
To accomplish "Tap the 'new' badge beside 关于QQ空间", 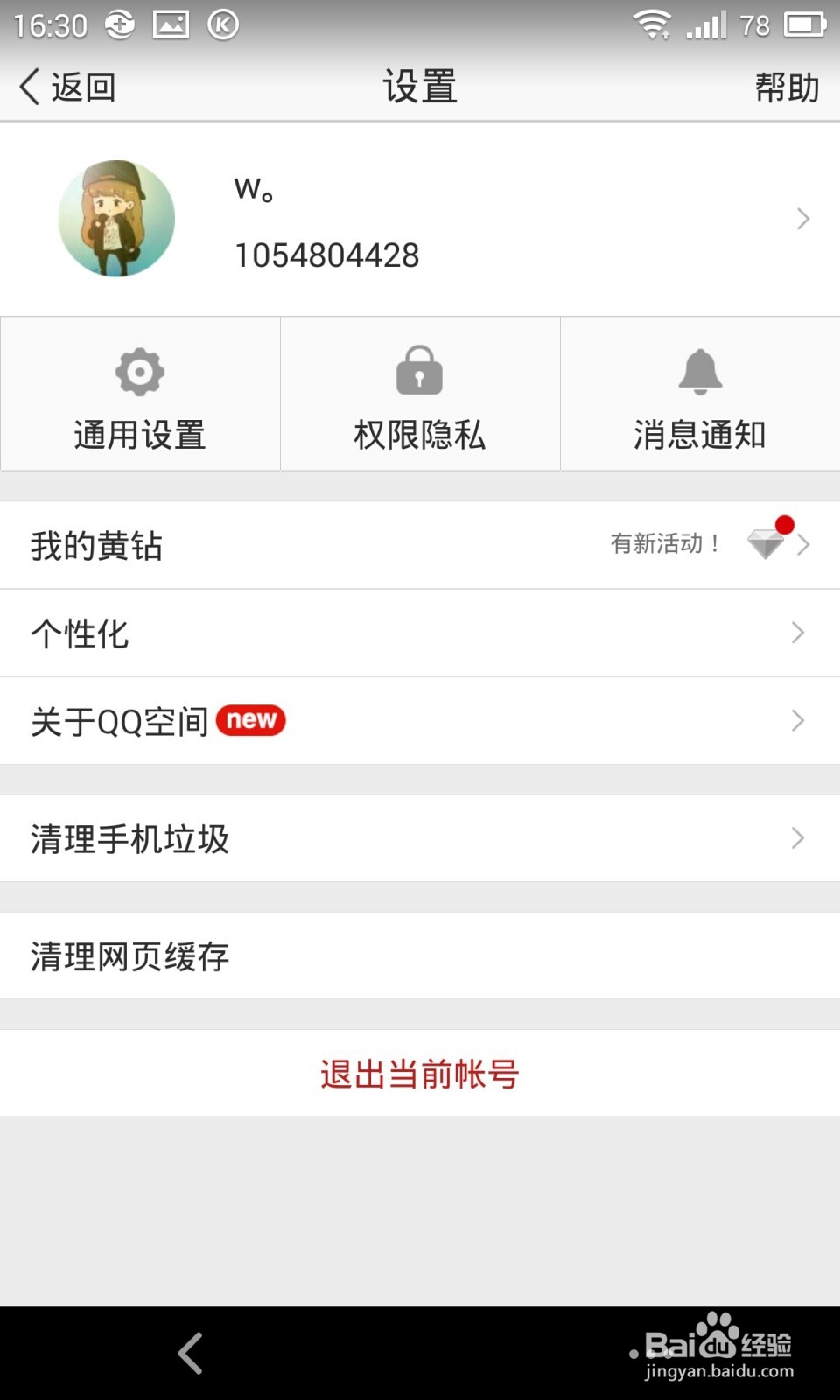I will click(250, 720).
